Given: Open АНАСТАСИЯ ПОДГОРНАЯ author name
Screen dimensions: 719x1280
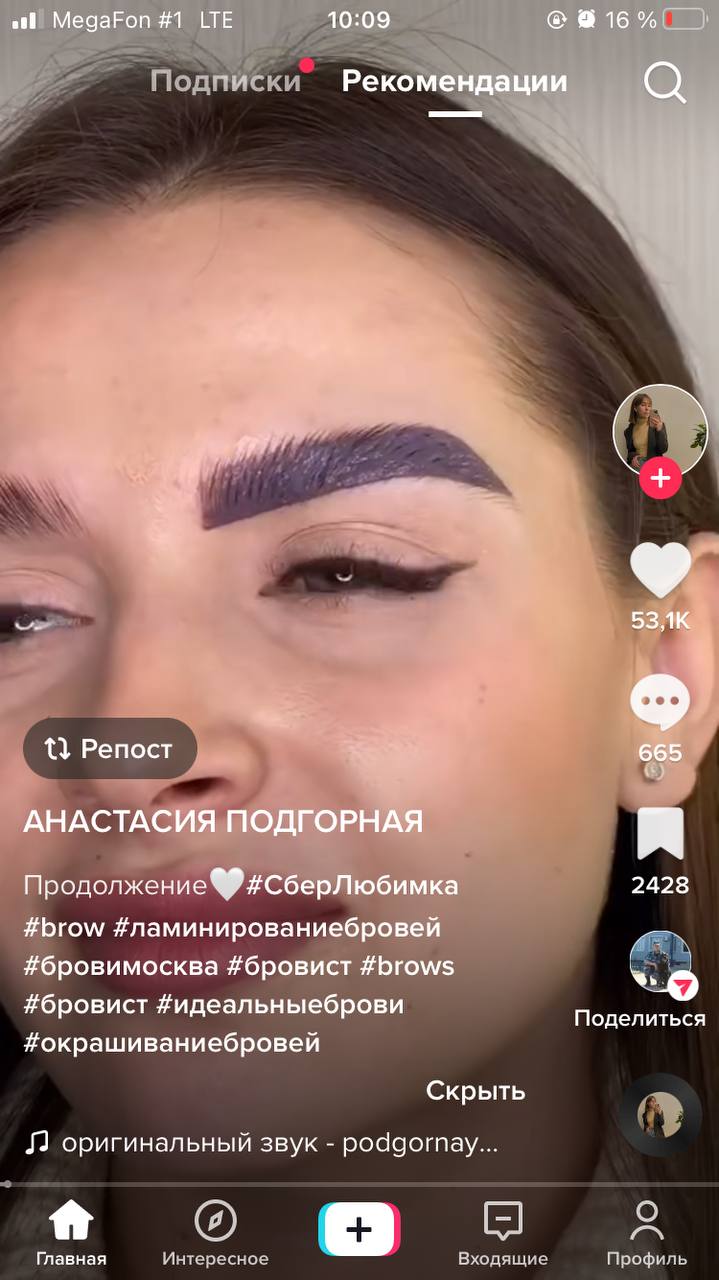Looking at the screenshot, I should pos(223,822).
